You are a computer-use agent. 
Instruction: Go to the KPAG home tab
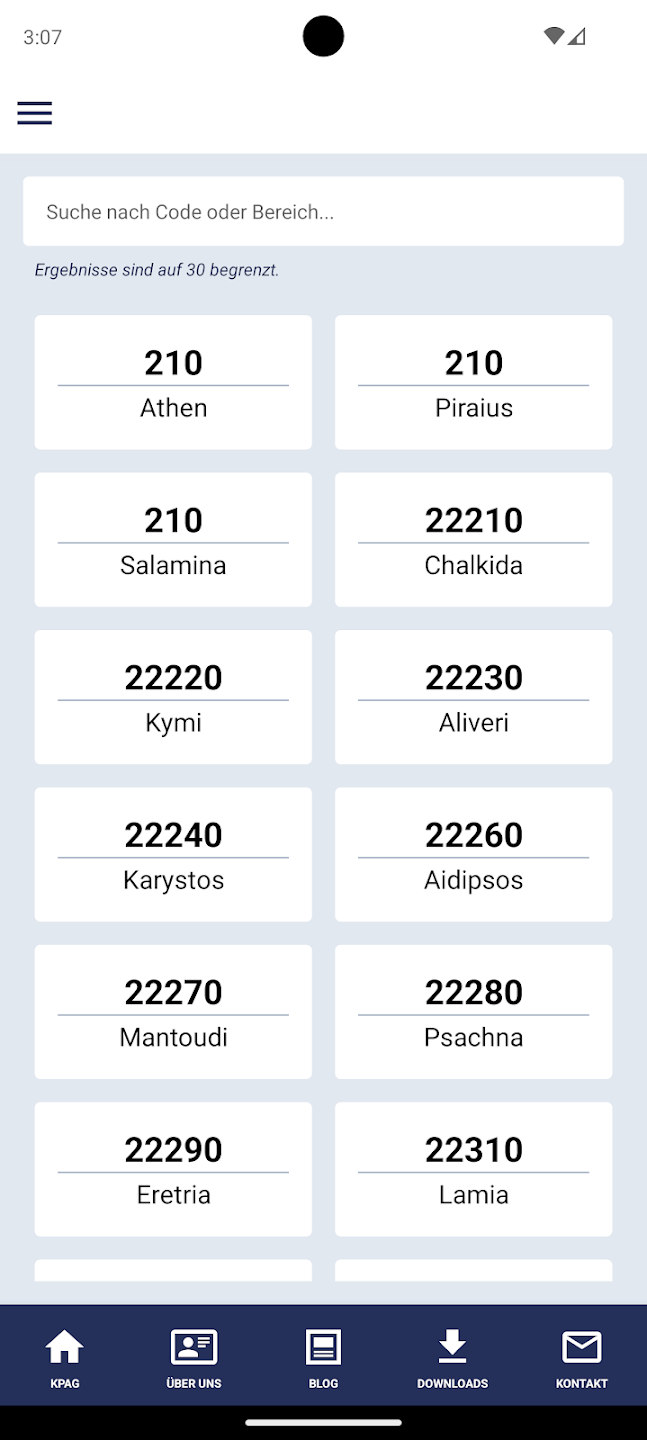[65, 1357]
